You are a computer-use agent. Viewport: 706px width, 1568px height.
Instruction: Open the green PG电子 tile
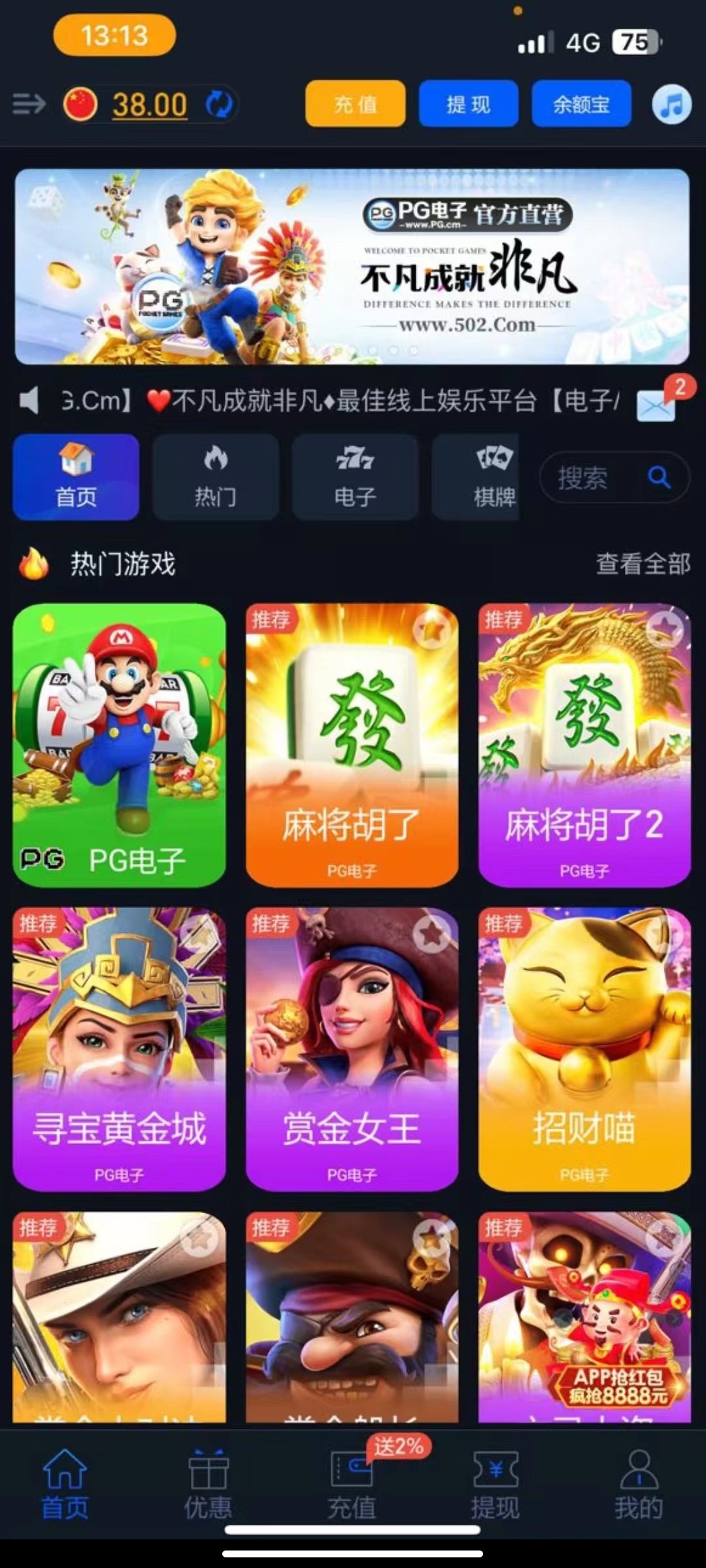[x=119, y=745]
